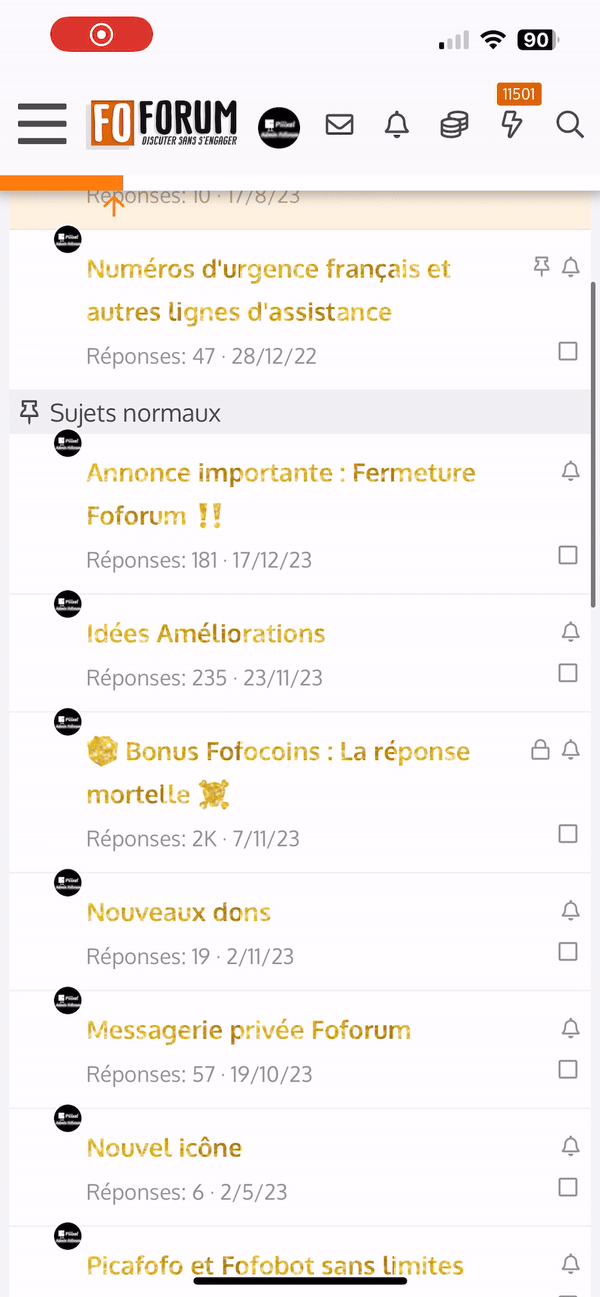Viewport: 600px width, 1297px height.
Task: Open the lightning what's new icon
Action: click(512, 125)
